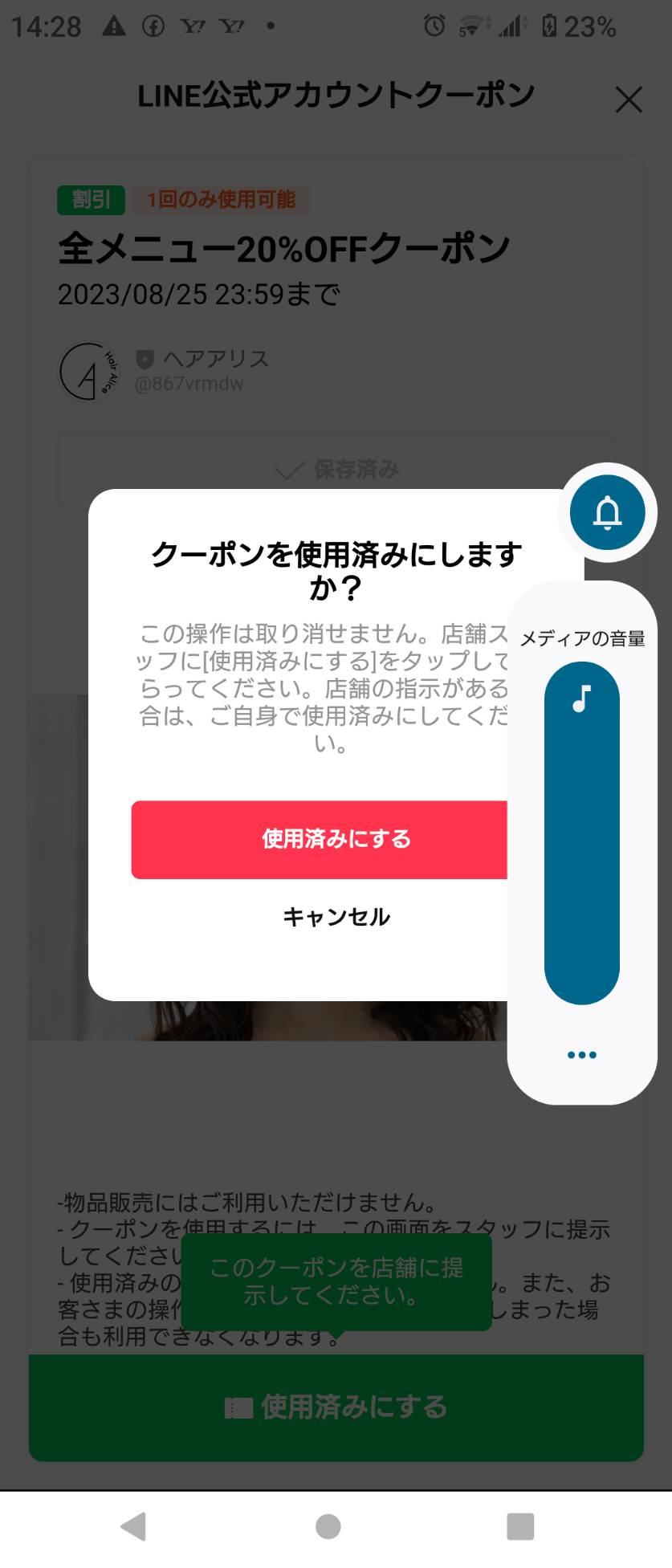This screenshot has width=672, height=1568.
Task: Tap the ringer mode bell icon
Action: (x=607, y=512)
